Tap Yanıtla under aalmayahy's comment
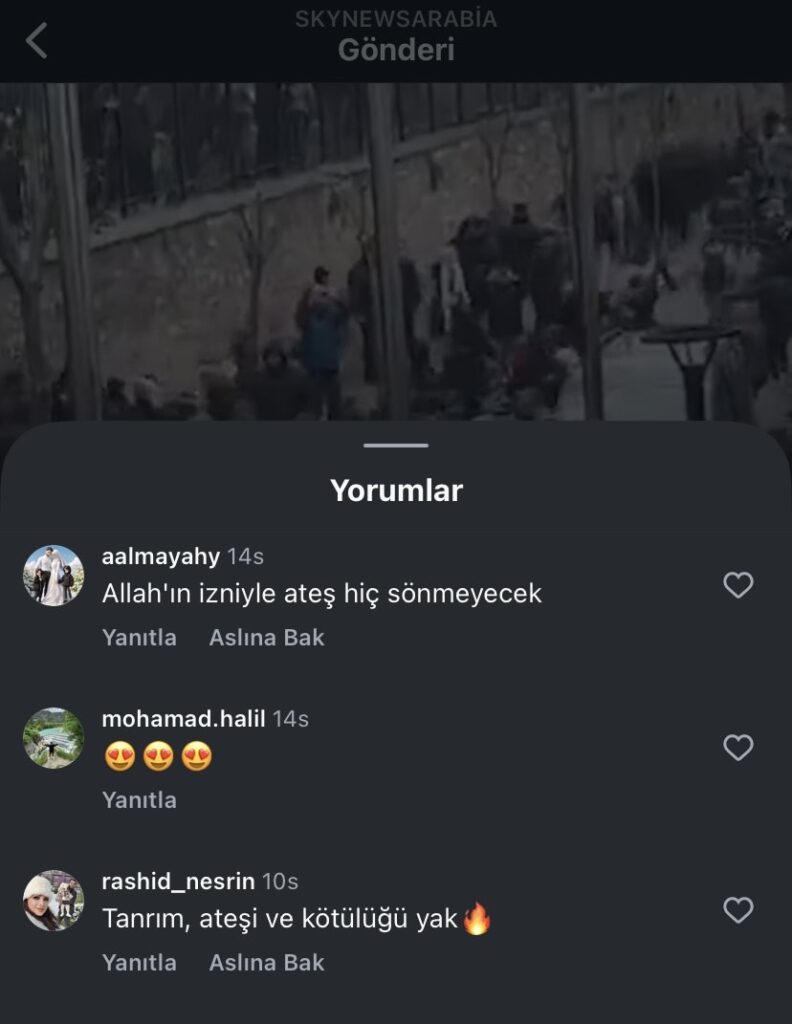The image size is (792, 1024). tap(139, 638)
